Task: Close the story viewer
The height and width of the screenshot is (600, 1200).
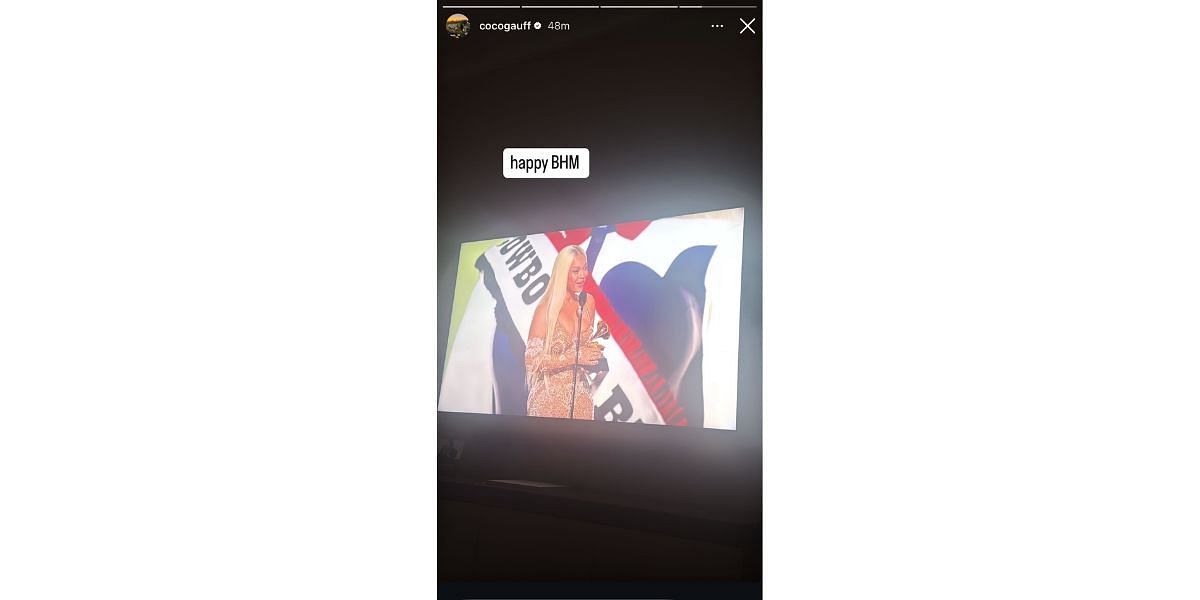Action: (747, 26)
